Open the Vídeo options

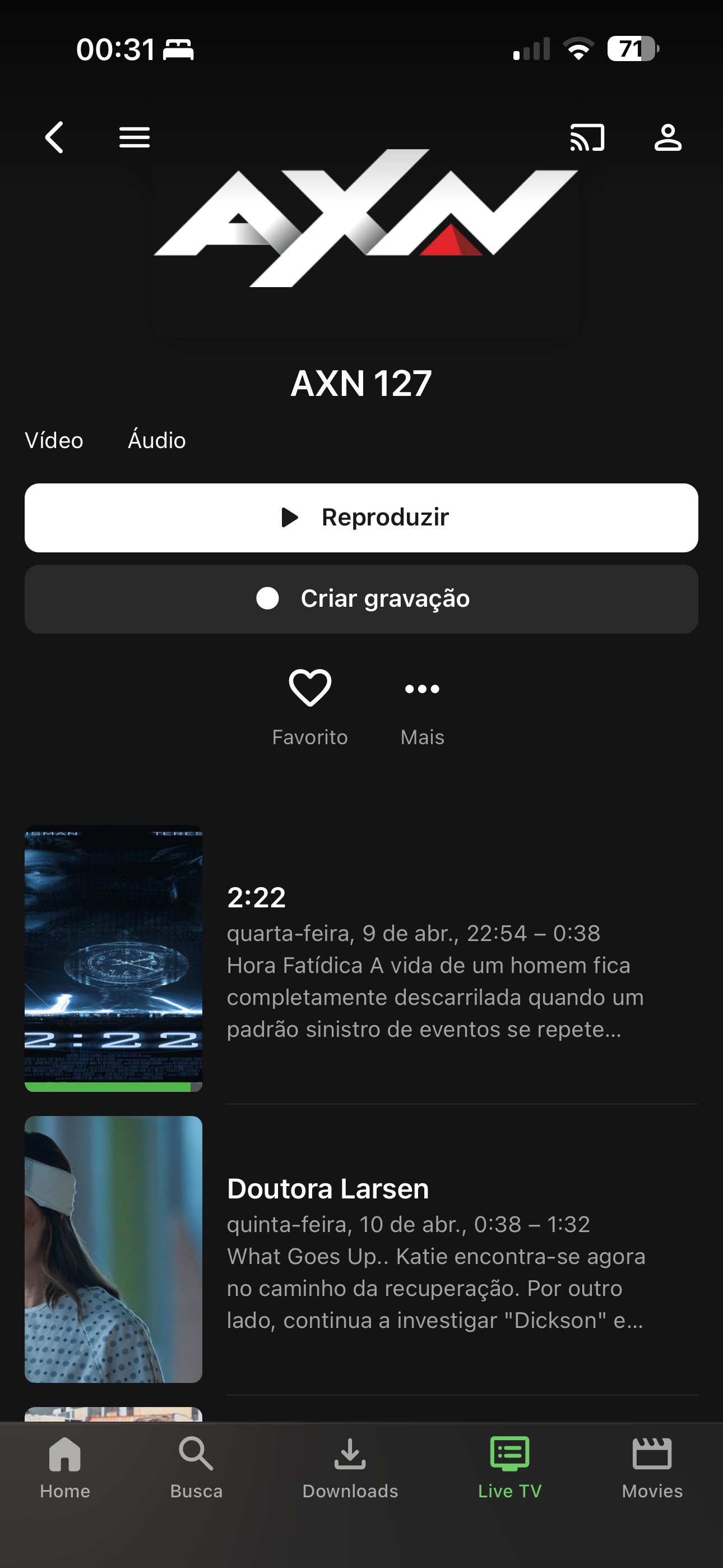click(54, 440)
